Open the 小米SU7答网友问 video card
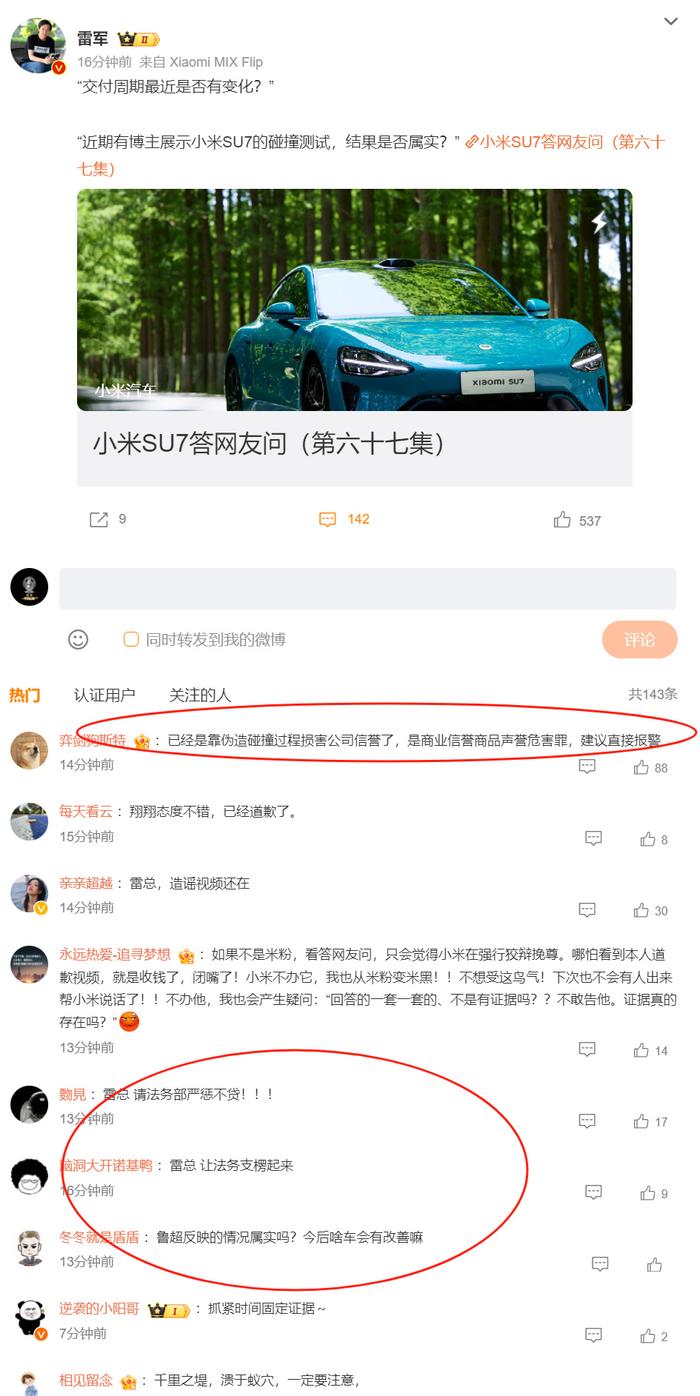 [355, 337]
